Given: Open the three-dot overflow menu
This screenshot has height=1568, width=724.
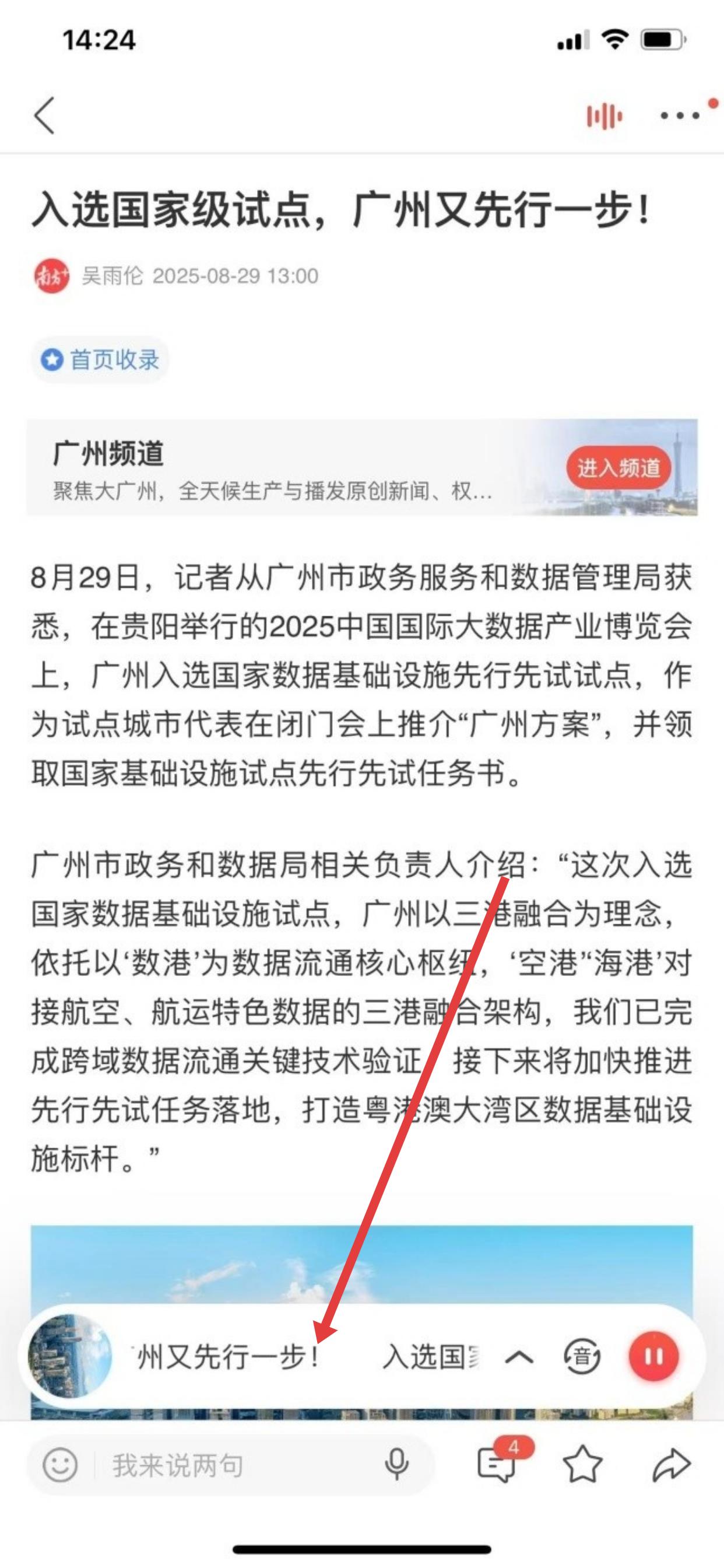Looking at the screenshot, I should point(680,116).
